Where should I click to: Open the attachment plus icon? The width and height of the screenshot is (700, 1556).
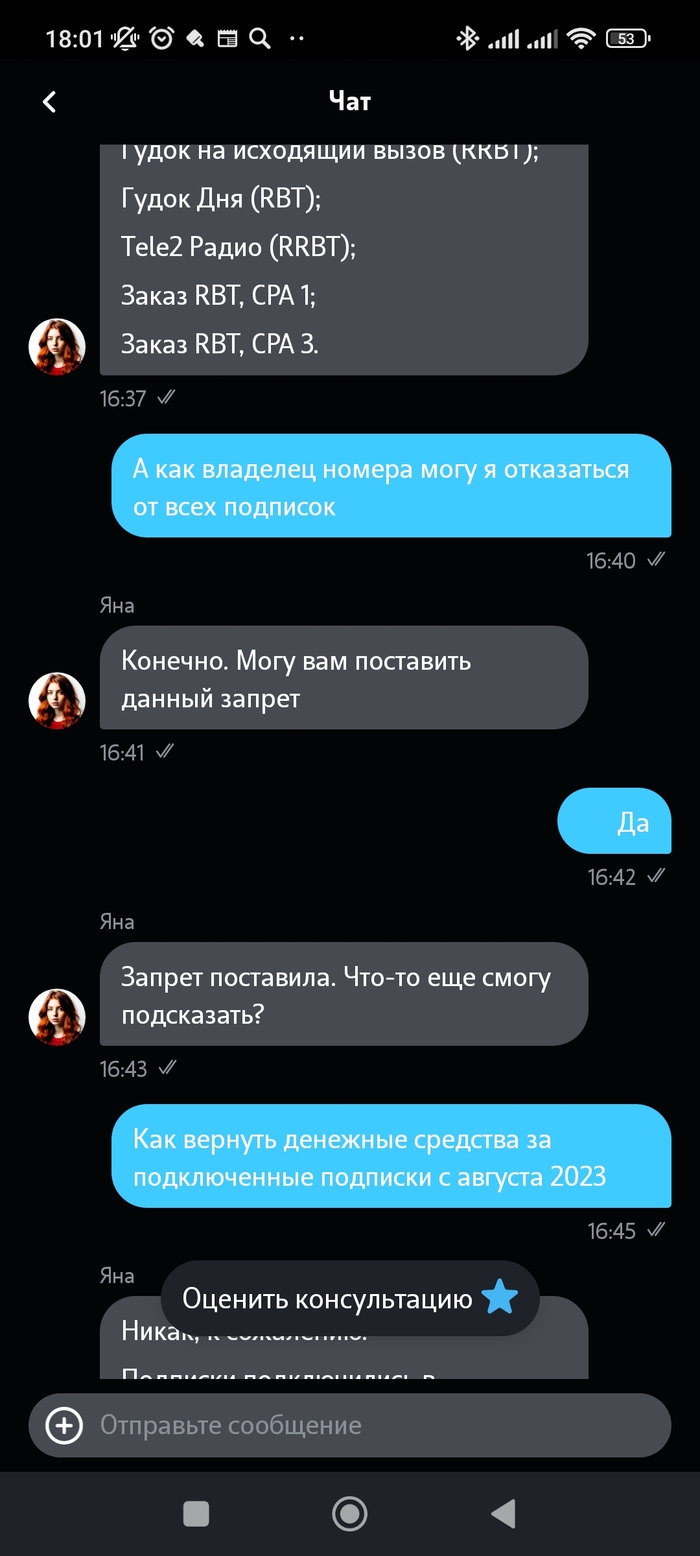[x=65, y=1425]
